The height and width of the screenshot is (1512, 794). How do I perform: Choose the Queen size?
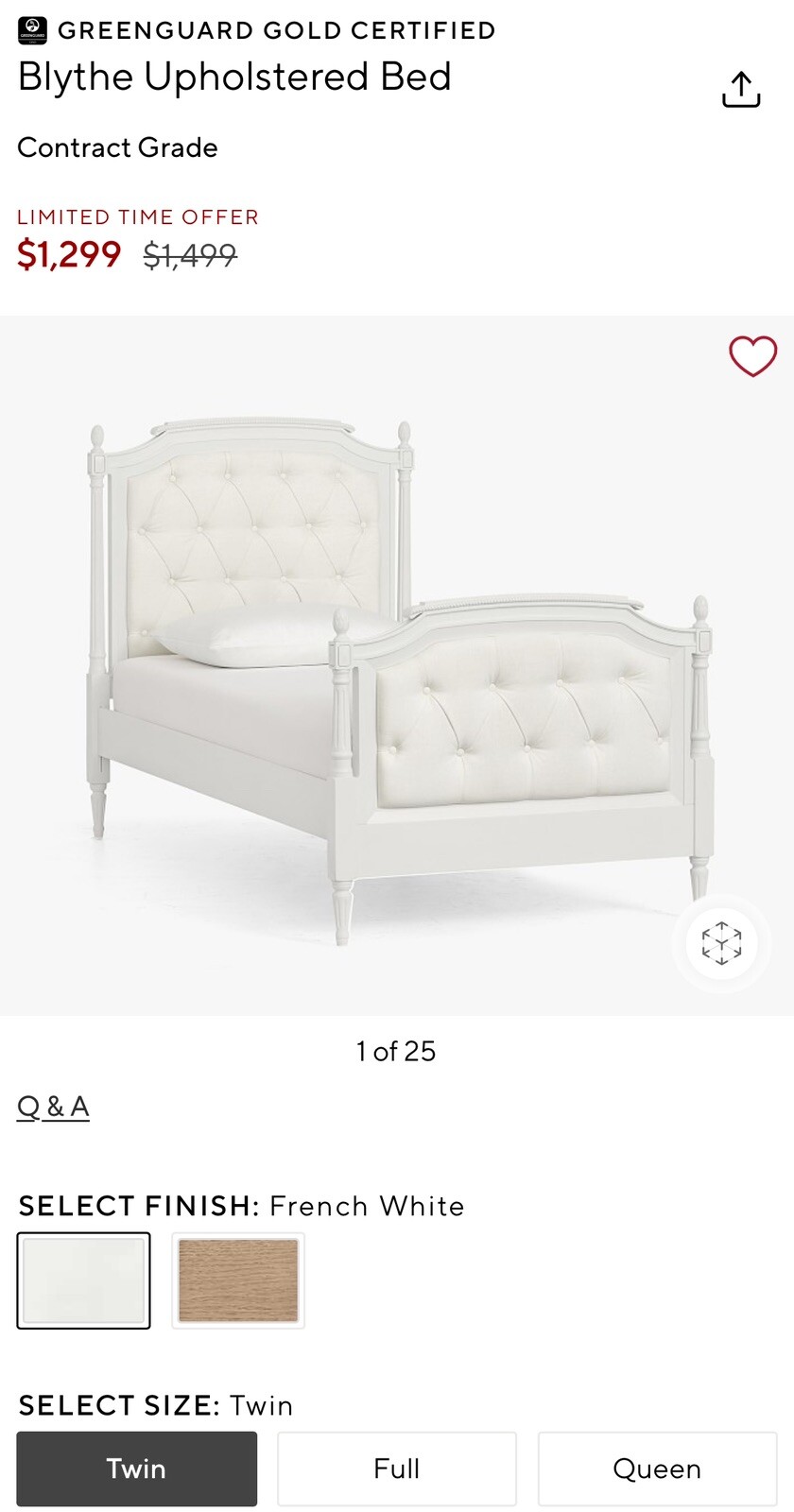tap(657, 1468)
